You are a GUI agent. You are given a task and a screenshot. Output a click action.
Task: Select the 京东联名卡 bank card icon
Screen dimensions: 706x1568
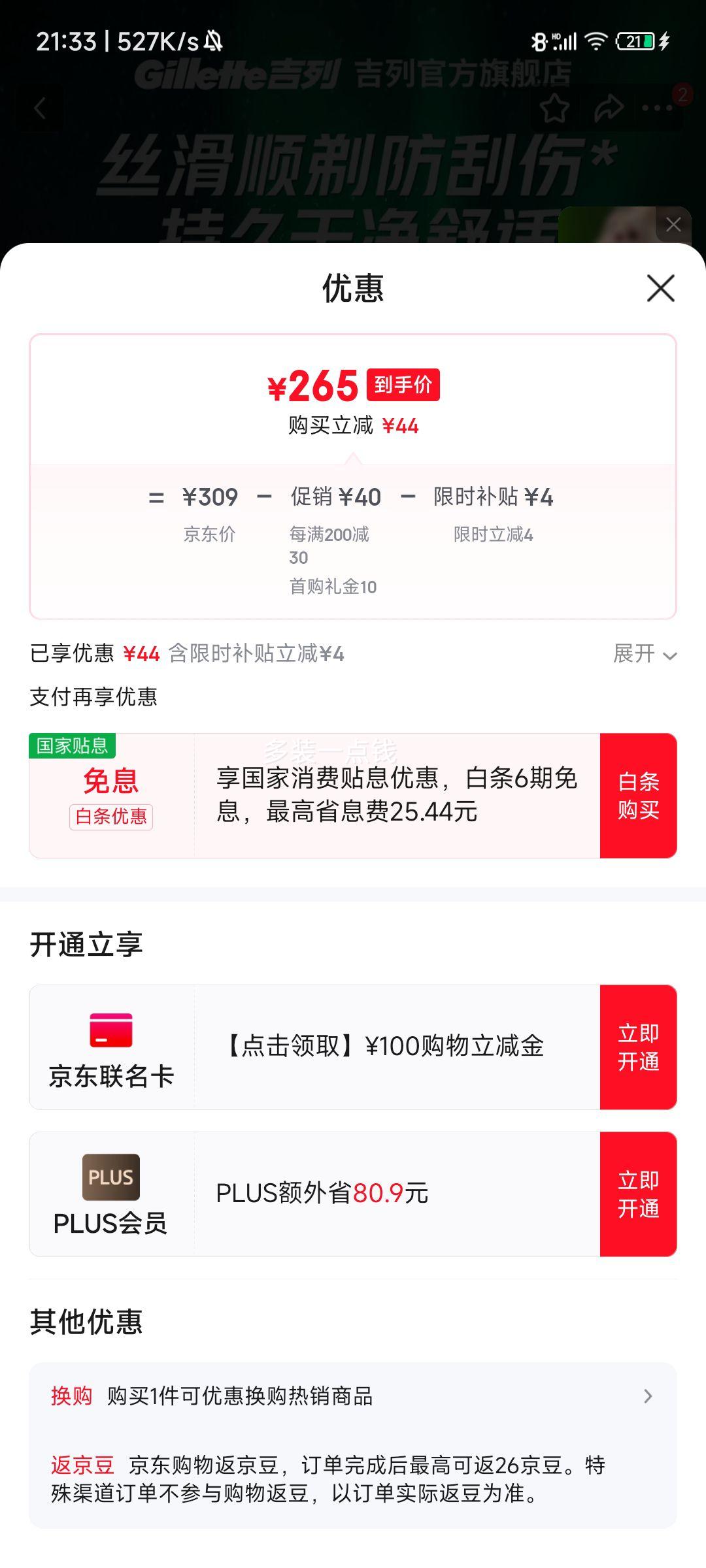point(112,1024)
